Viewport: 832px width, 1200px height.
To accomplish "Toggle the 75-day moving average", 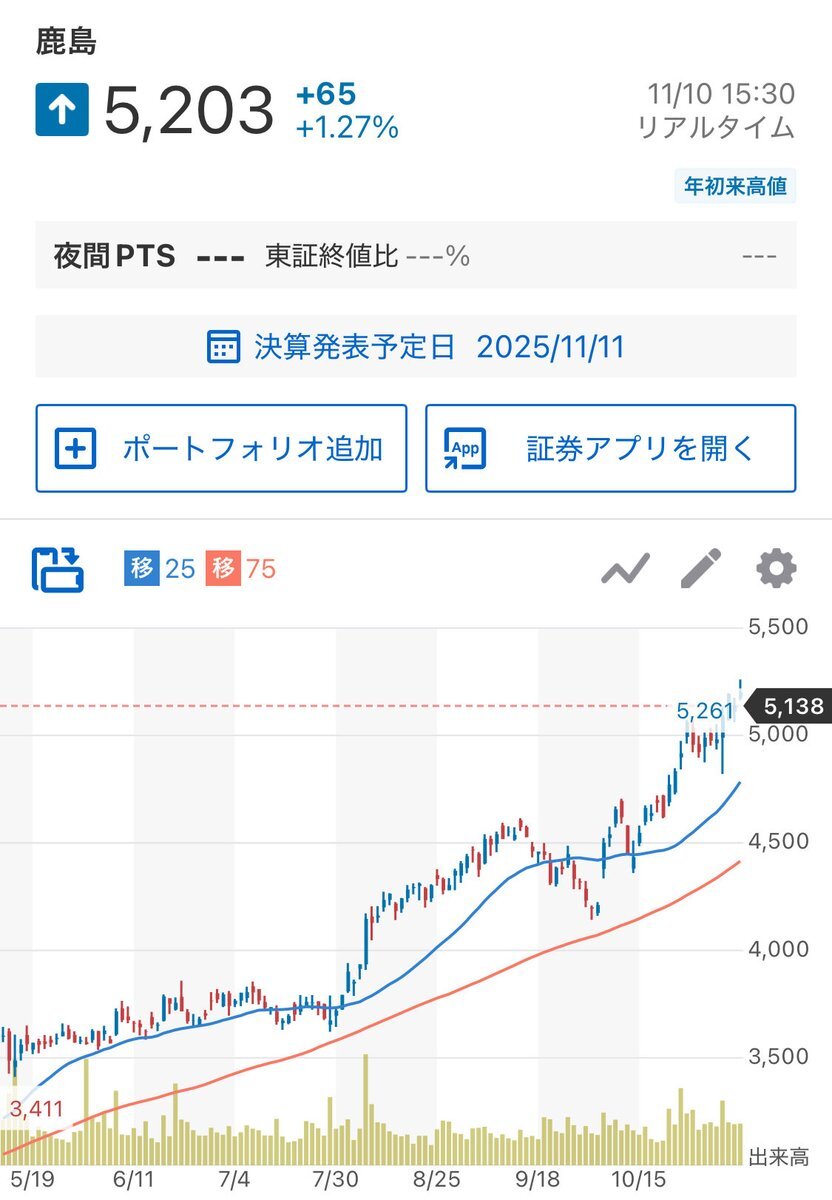I will click(x=240, y=569).
